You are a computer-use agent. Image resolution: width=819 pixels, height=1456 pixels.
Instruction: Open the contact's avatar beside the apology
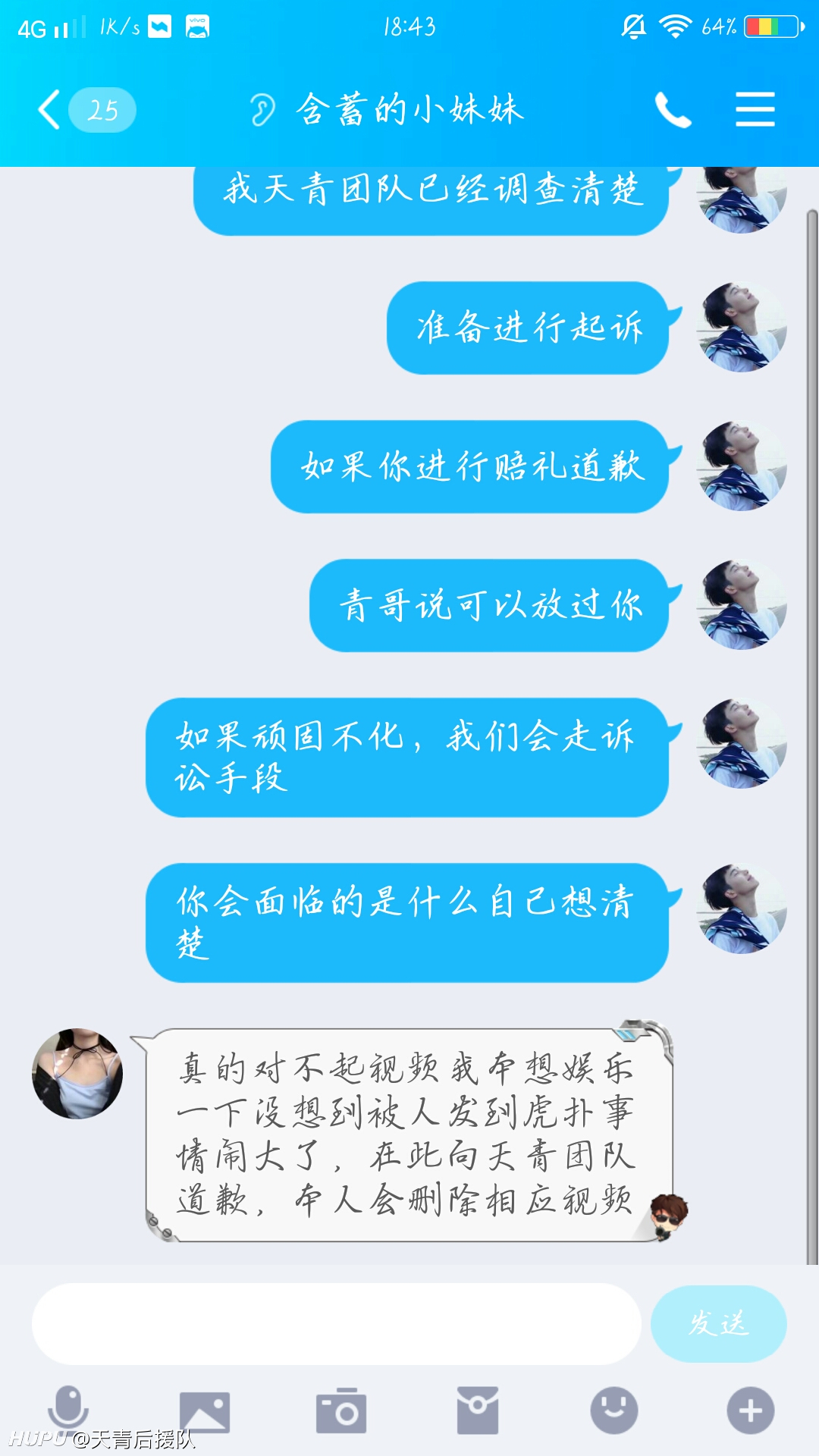77,1074
